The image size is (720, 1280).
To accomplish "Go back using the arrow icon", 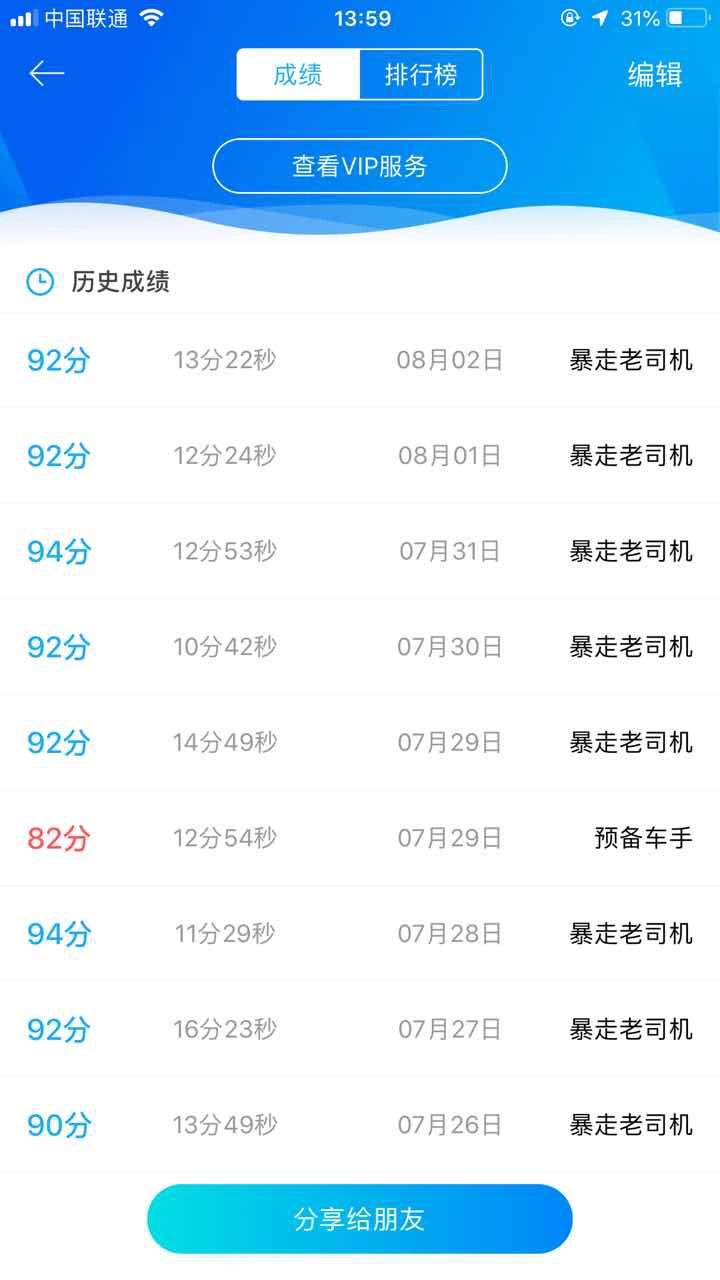I will click(46, 73).
